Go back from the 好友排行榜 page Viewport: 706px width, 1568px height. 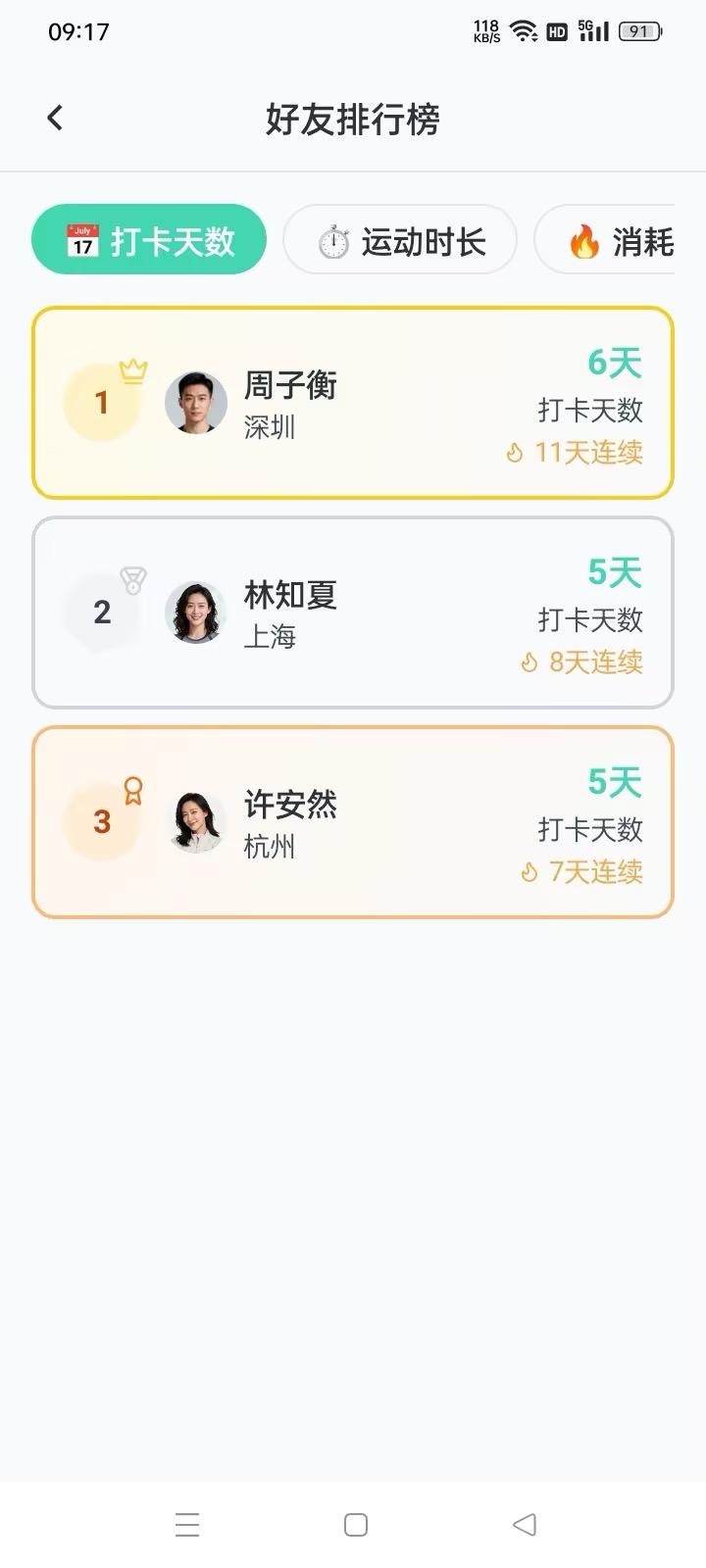(55, 119)
